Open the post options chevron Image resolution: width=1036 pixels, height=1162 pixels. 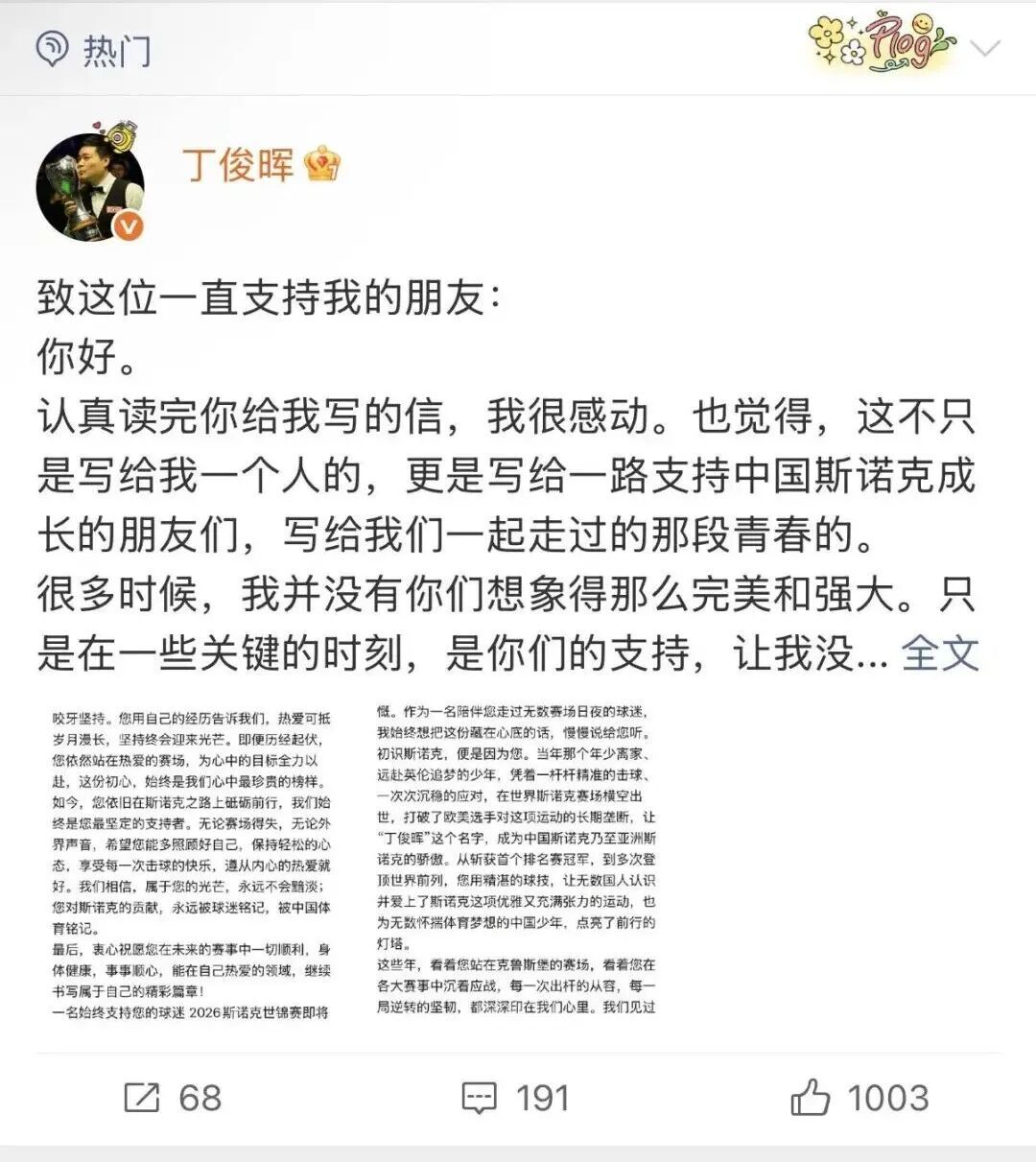click(x=985, y=48)
